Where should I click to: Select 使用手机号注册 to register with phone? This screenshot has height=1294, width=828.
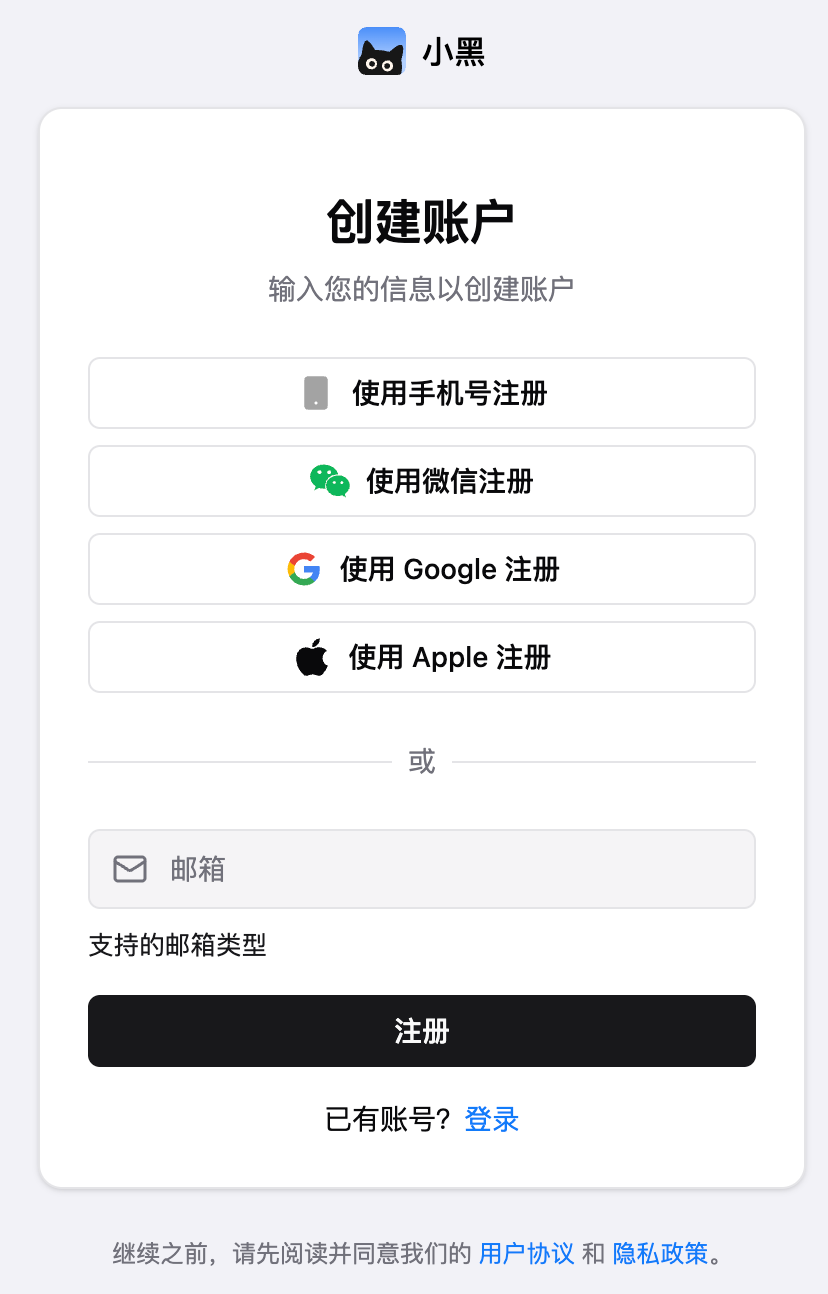tap(421, 393)
